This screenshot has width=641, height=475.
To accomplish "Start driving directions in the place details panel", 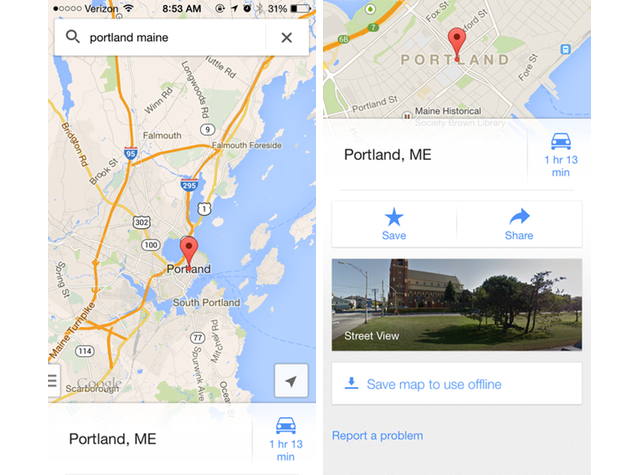I will point(561,155).
